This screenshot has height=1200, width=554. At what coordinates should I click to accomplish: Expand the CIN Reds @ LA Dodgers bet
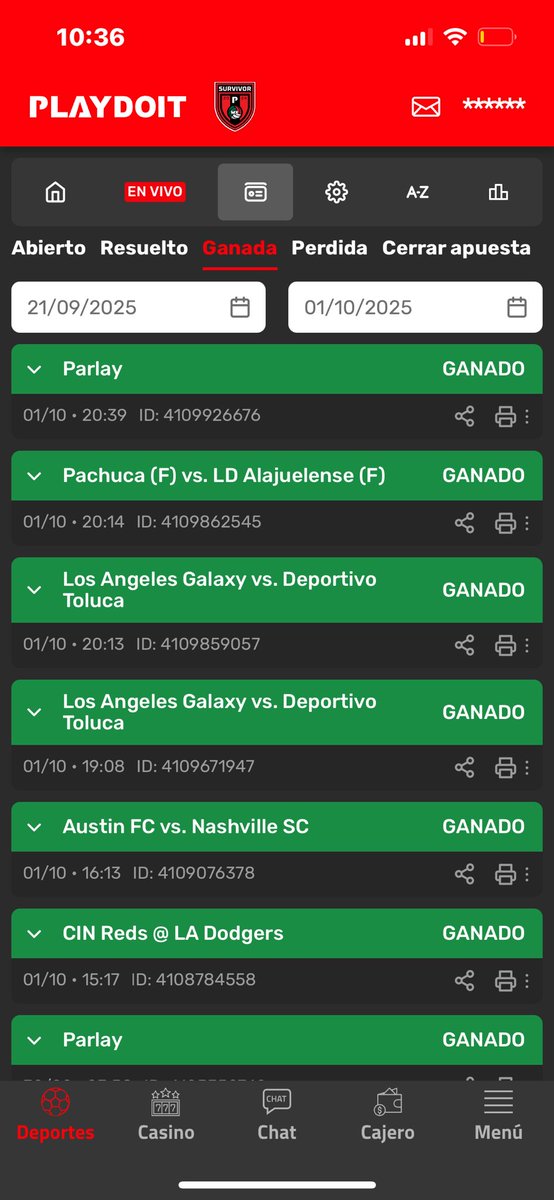(x=277, y=934)
